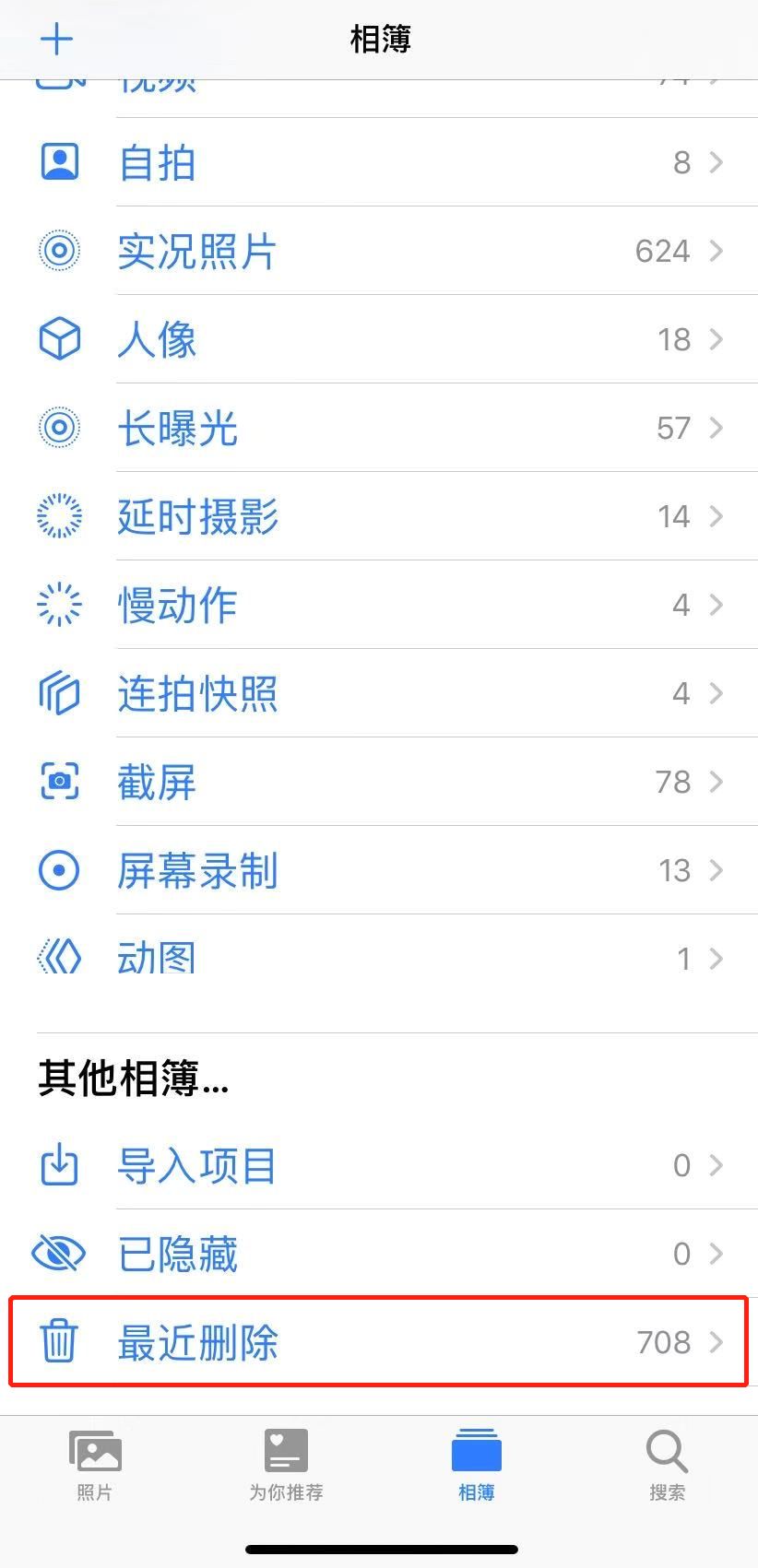This screenshot has height=1568, width=758.
Task: Go to the 搜索 tab
Action: [x=667, y=1465]
